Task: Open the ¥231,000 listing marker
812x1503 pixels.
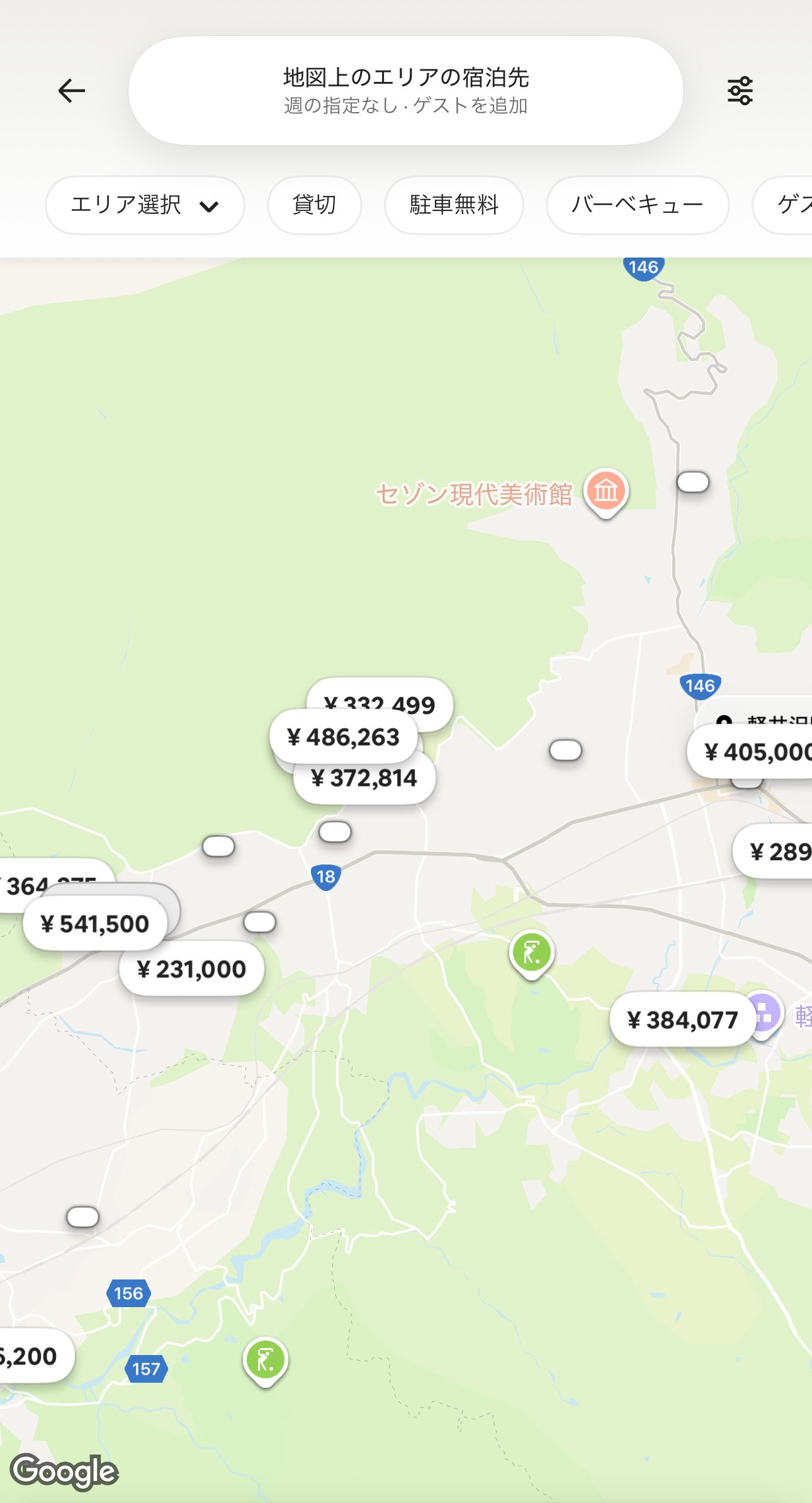Action: (x=191, y=969)
